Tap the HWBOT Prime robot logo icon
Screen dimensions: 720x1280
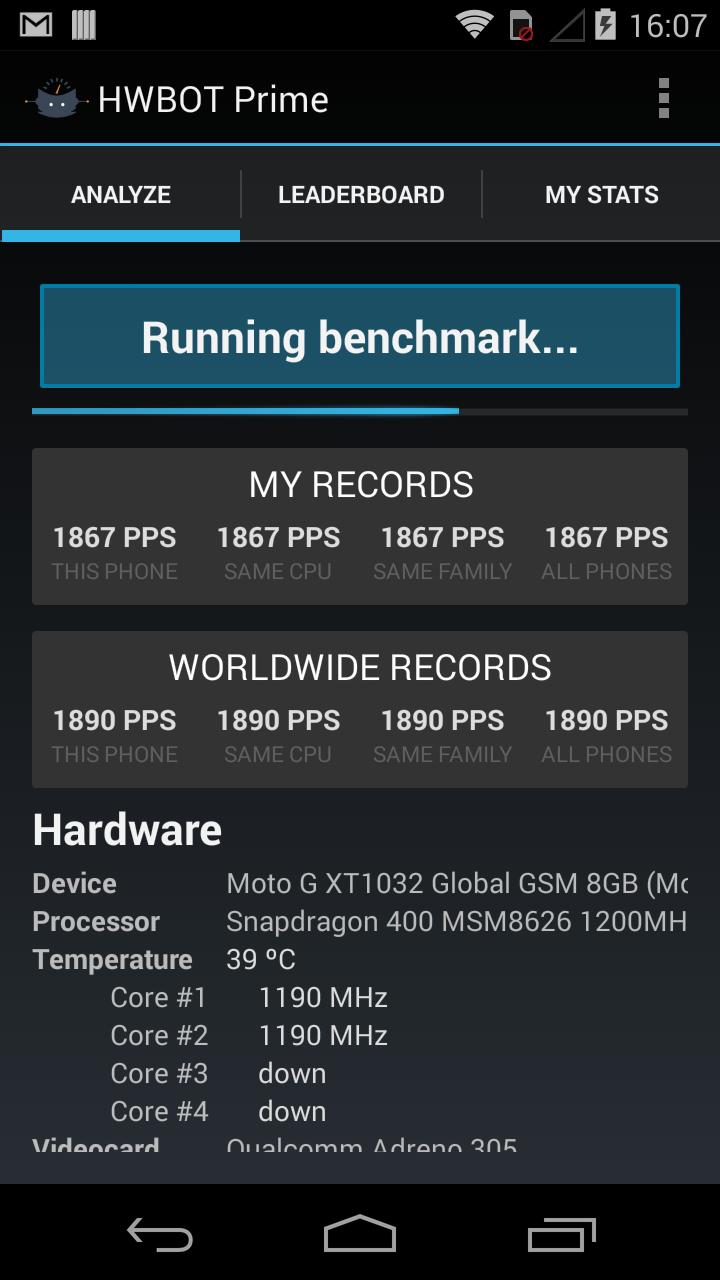click(57, 97)
